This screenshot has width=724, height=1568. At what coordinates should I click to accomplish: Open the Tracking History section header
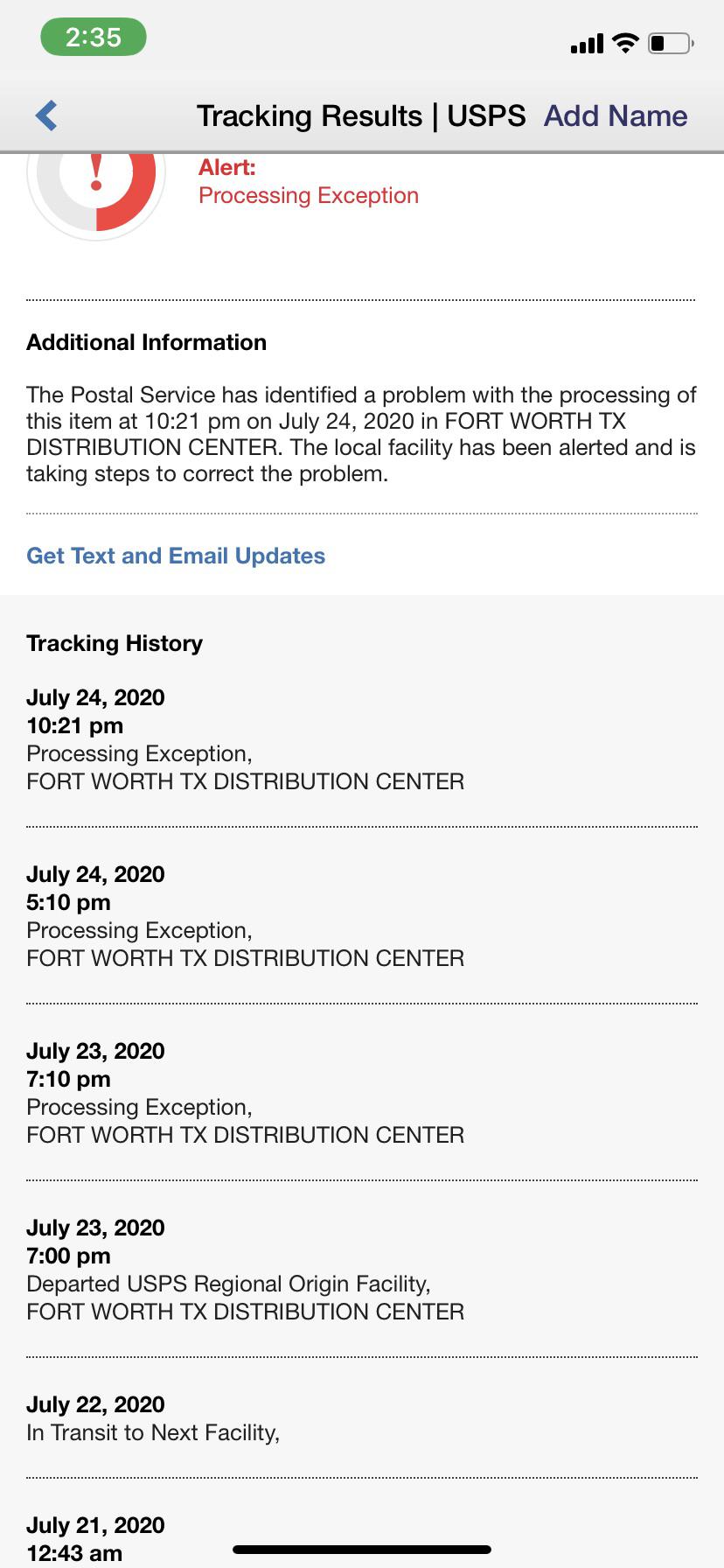(x=115, y=643)
